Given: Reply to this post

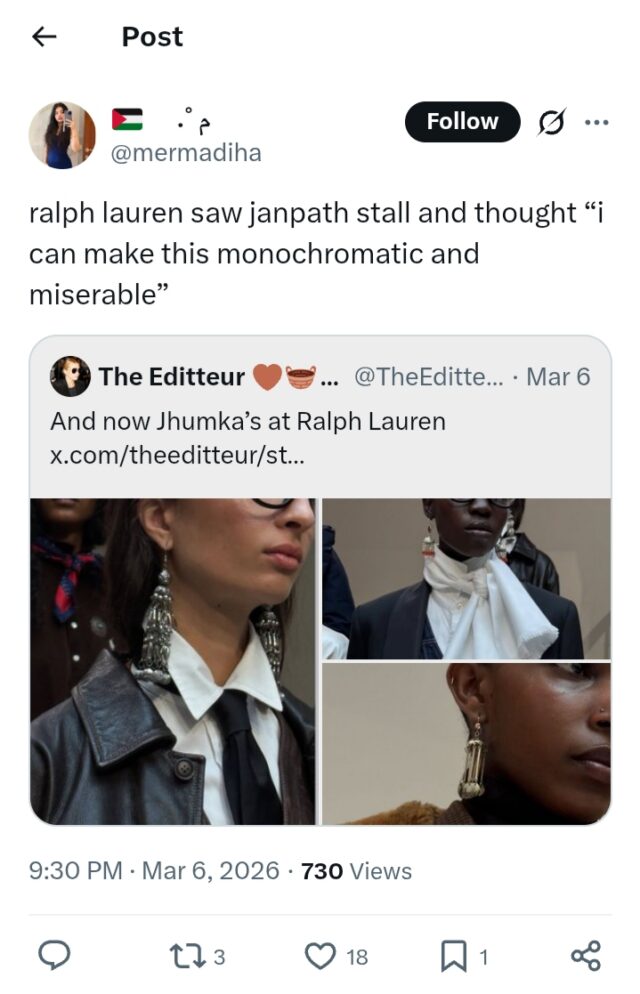Looking at the screenshot, I should point(54,956).
